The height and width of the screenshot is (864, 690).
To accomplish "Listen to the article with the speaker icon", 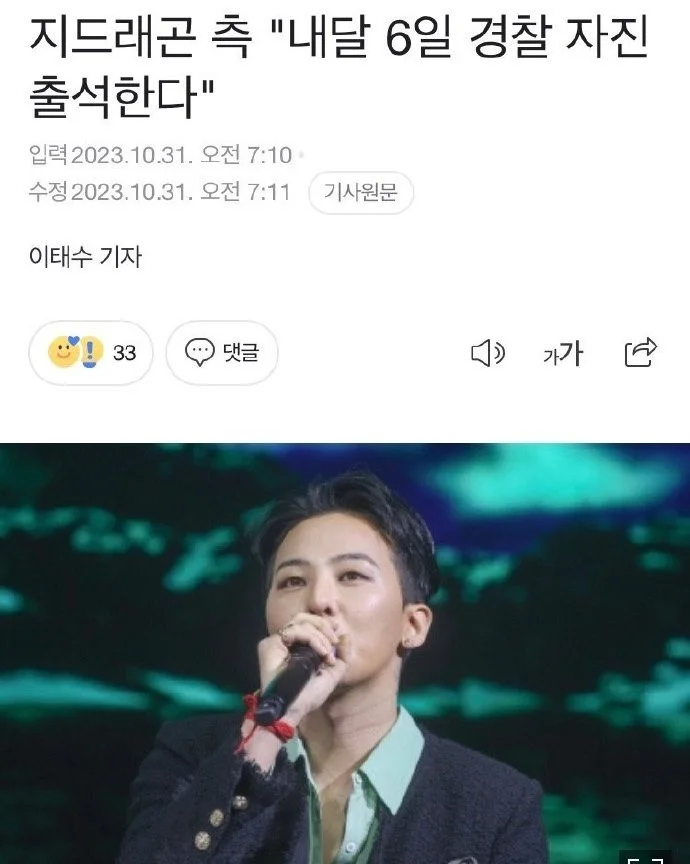I will (487, 353).
